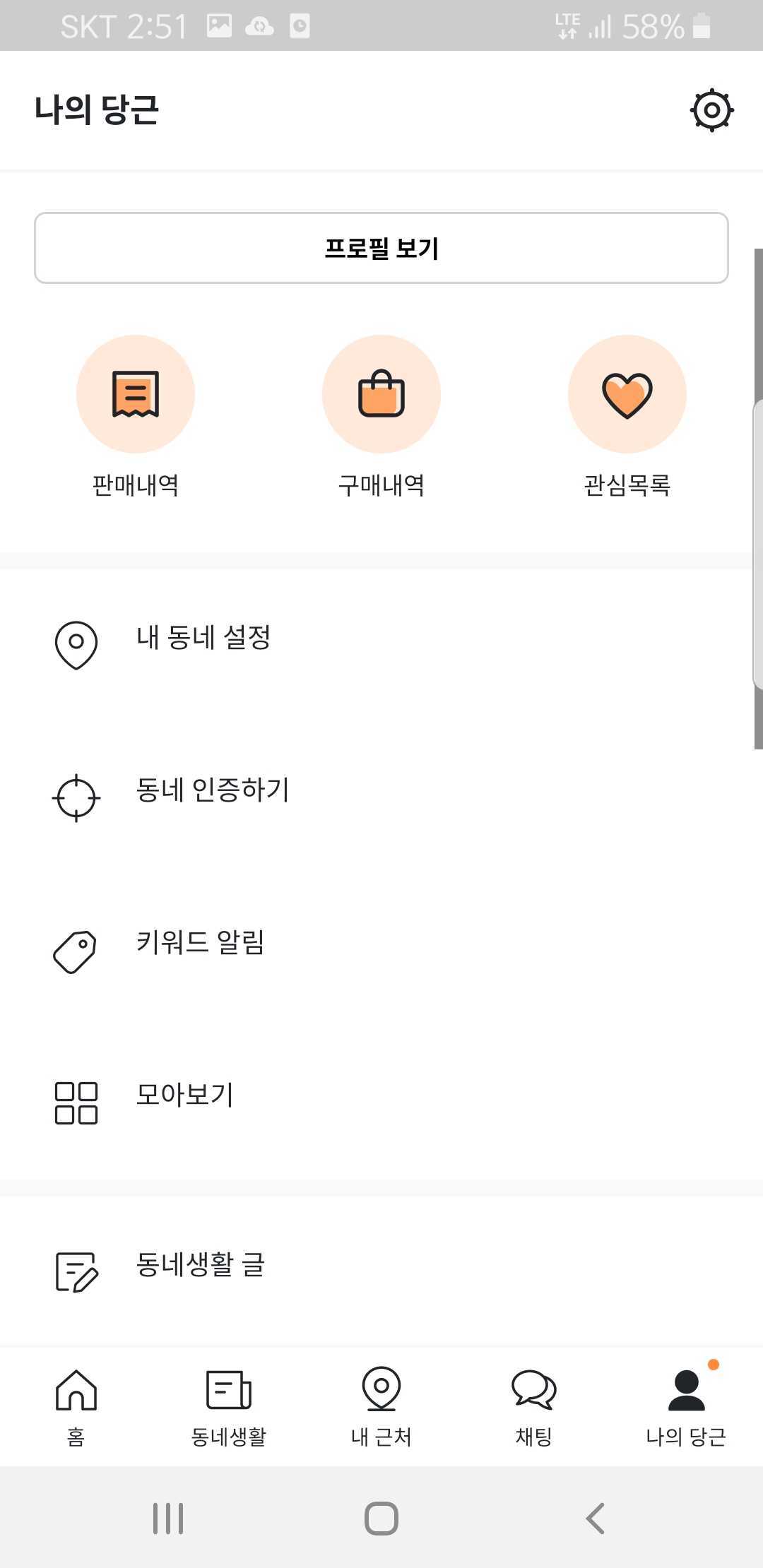Image resolution: width=763 pixels, height=1568 pixels.
Task: Open 내 동네 설정
Action: click(x=381, y=644)
